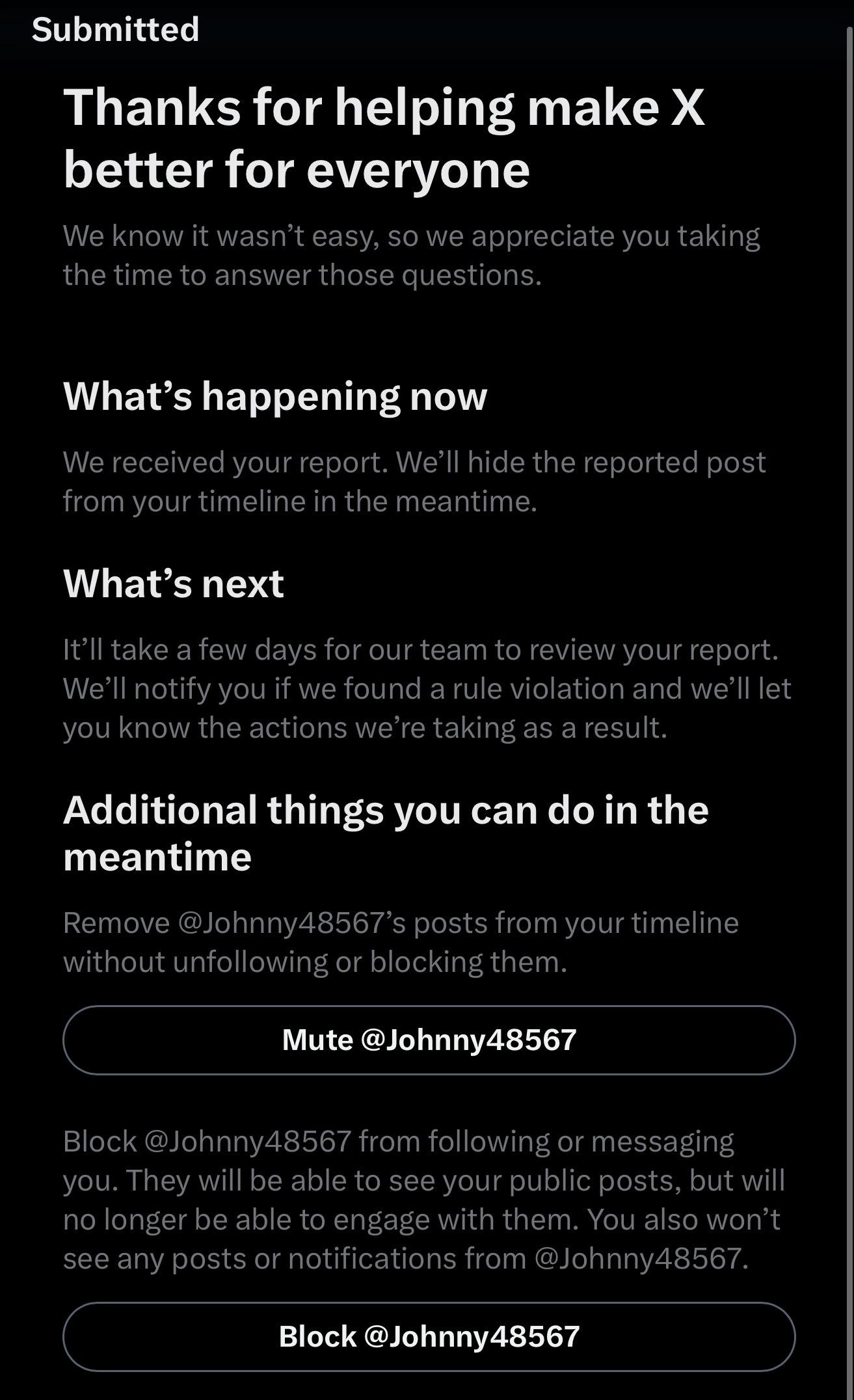Mute @Johnny48567 from your timeline
Image resolution: width=854 pixels, height=1400 pixels.
click(x=429, y=1040)
